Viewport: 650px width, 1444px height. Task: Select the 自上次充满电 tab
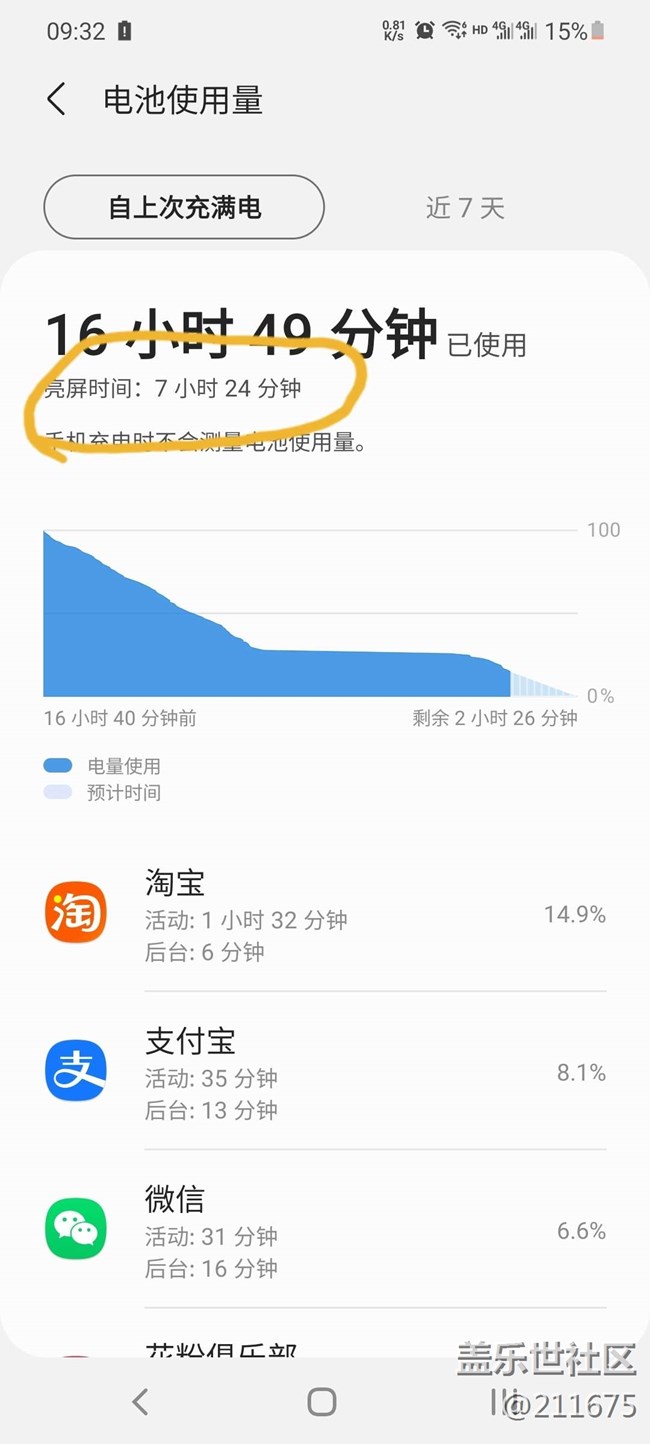click(x=184, y=208)
